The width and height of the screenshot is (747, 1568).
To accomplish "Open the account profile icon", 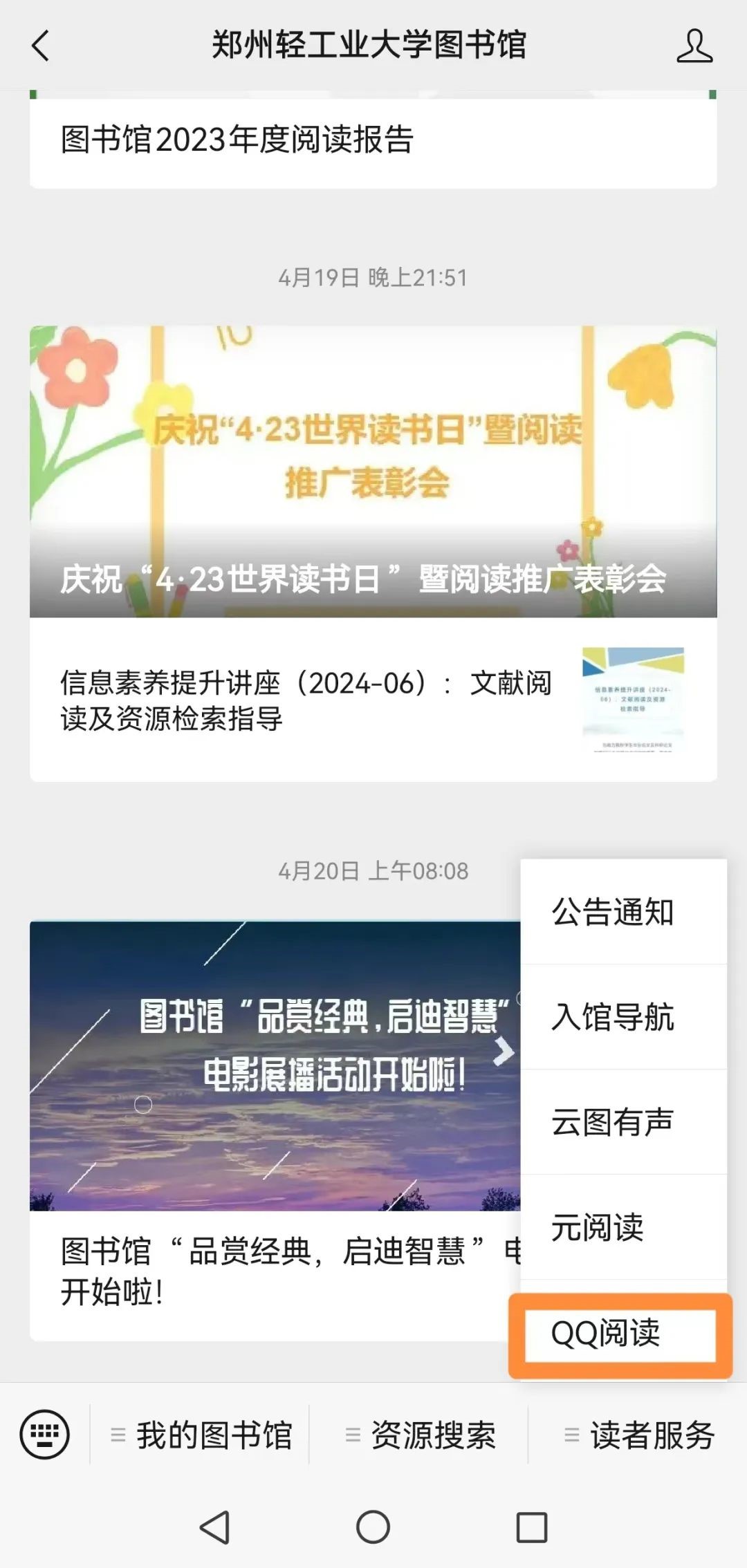I will point(694,46).
